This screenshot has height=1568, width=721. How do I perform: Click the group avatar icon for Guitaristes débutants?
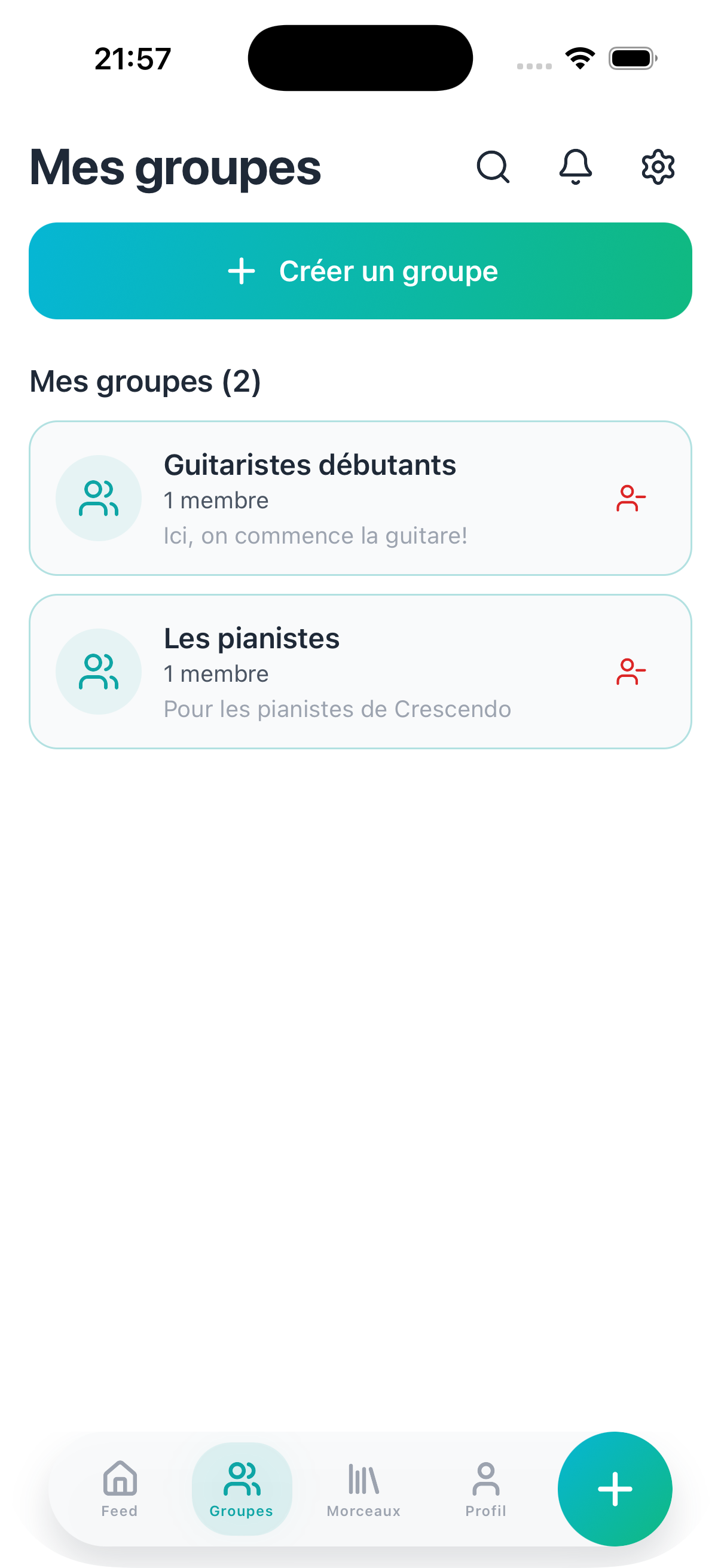pos(99,498)
